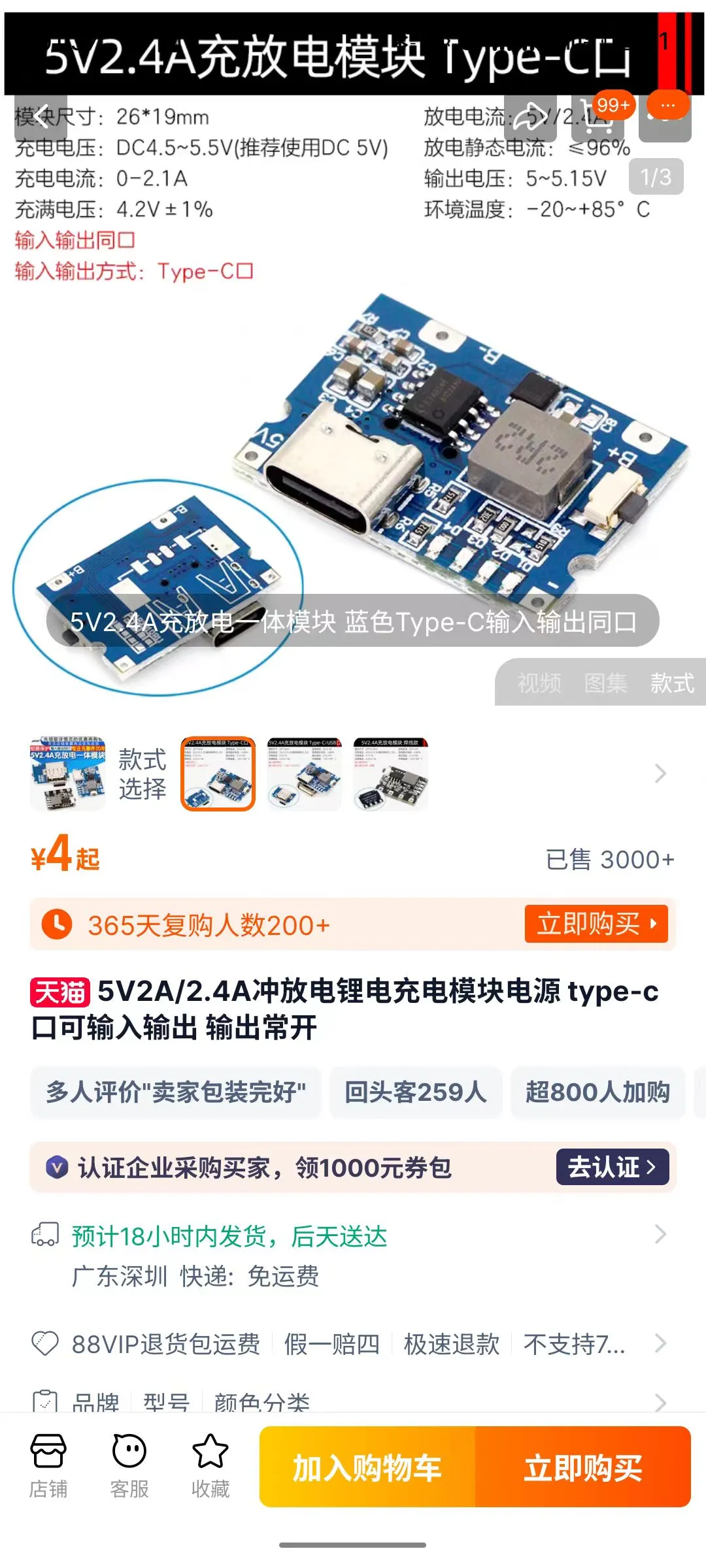
Task: Open the three-dot overflow menu
Action: pyautogui.click(x=665, y=118)
